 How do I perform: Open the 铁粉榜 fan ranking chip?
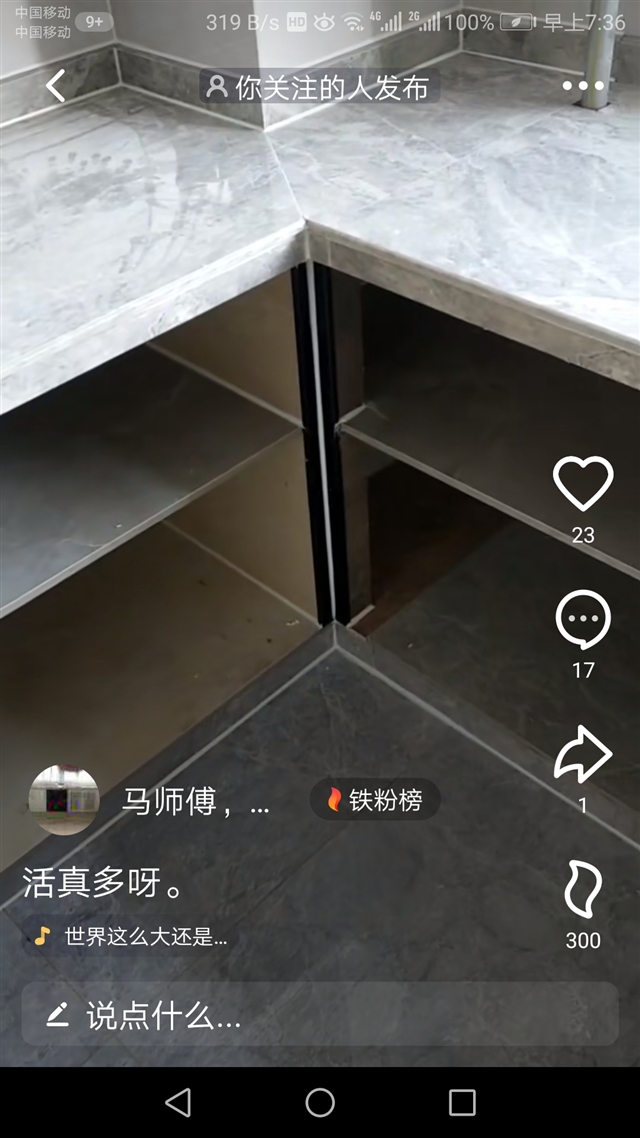(375, 800)
